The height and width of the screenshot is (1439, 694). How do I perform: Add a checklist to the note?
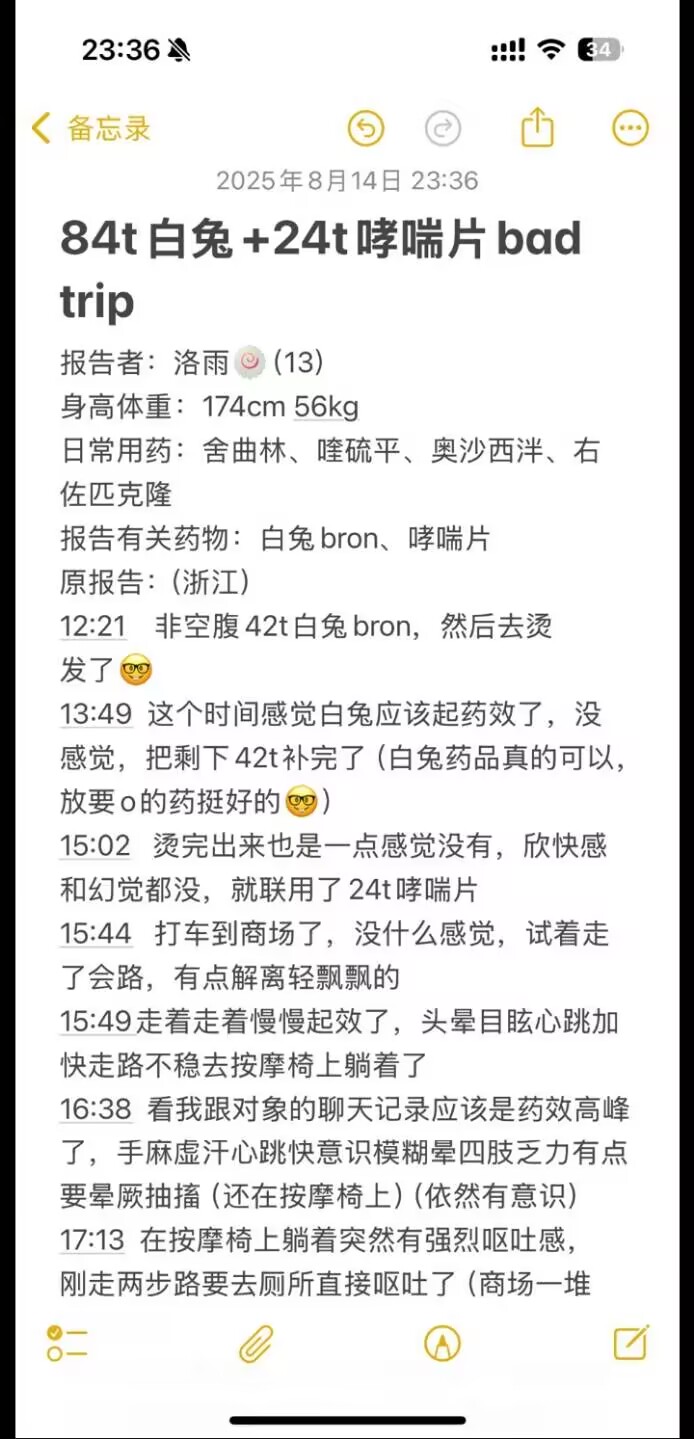67,1343
